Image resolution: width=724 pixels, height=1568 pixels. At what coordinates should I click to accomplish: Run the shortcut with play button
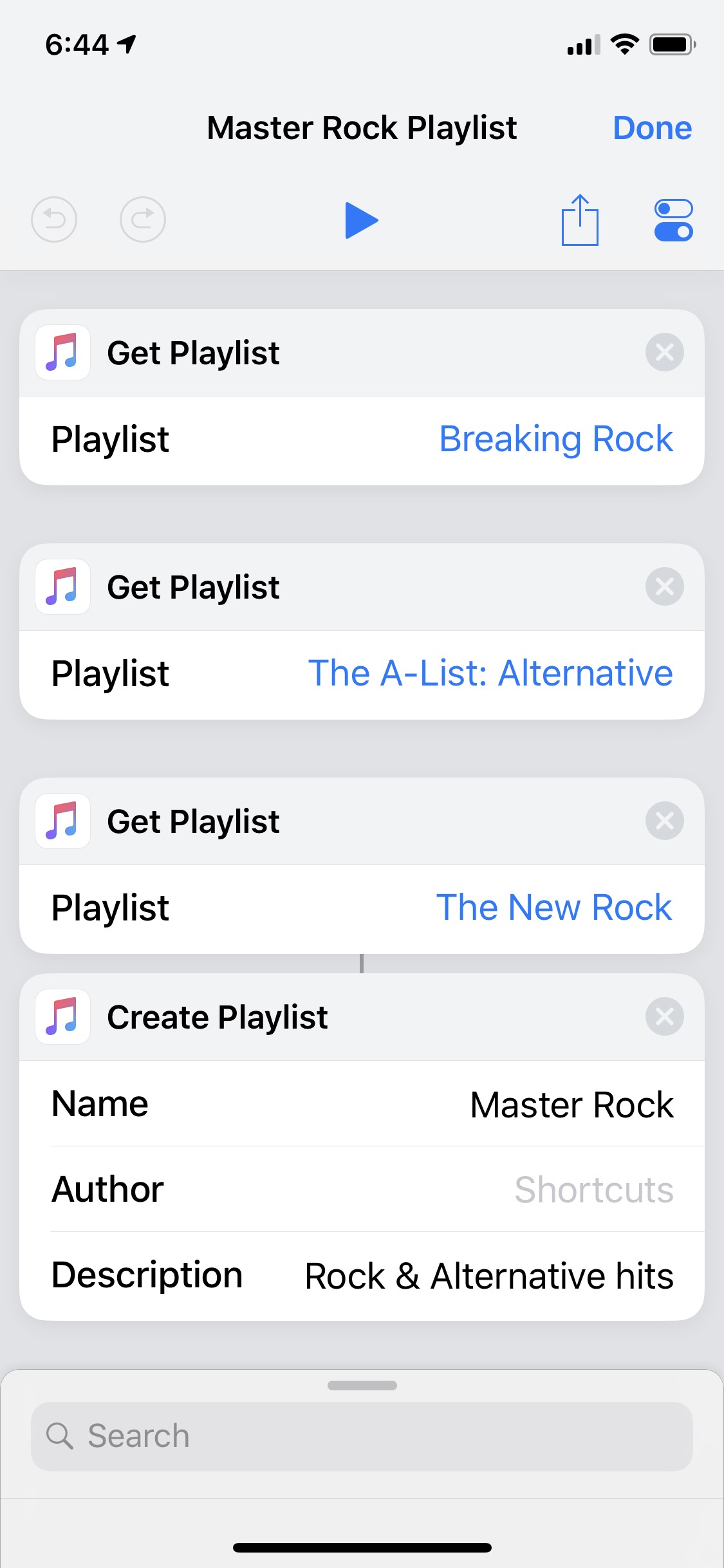(361, 220)
